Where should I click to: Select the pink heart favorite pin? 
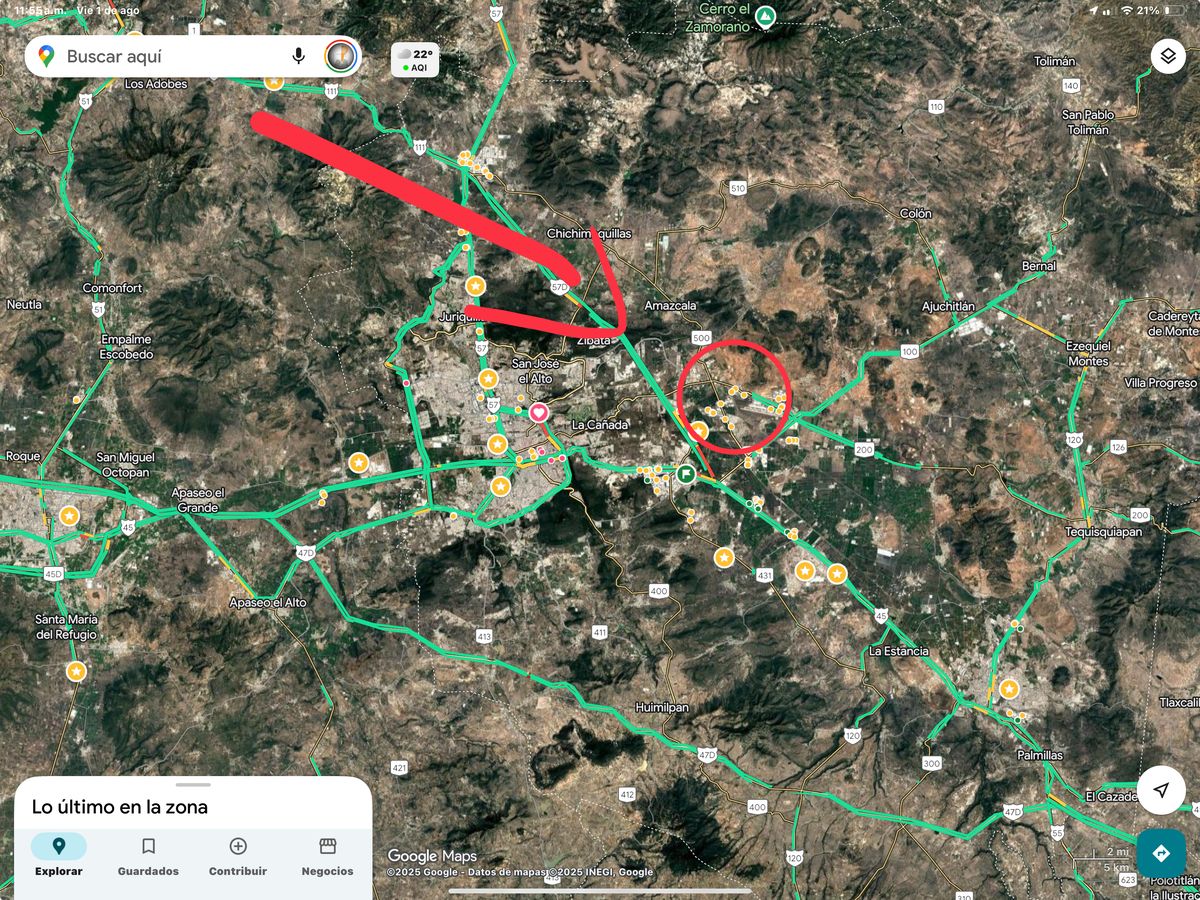pyautogui.click(x=540, y=411)
